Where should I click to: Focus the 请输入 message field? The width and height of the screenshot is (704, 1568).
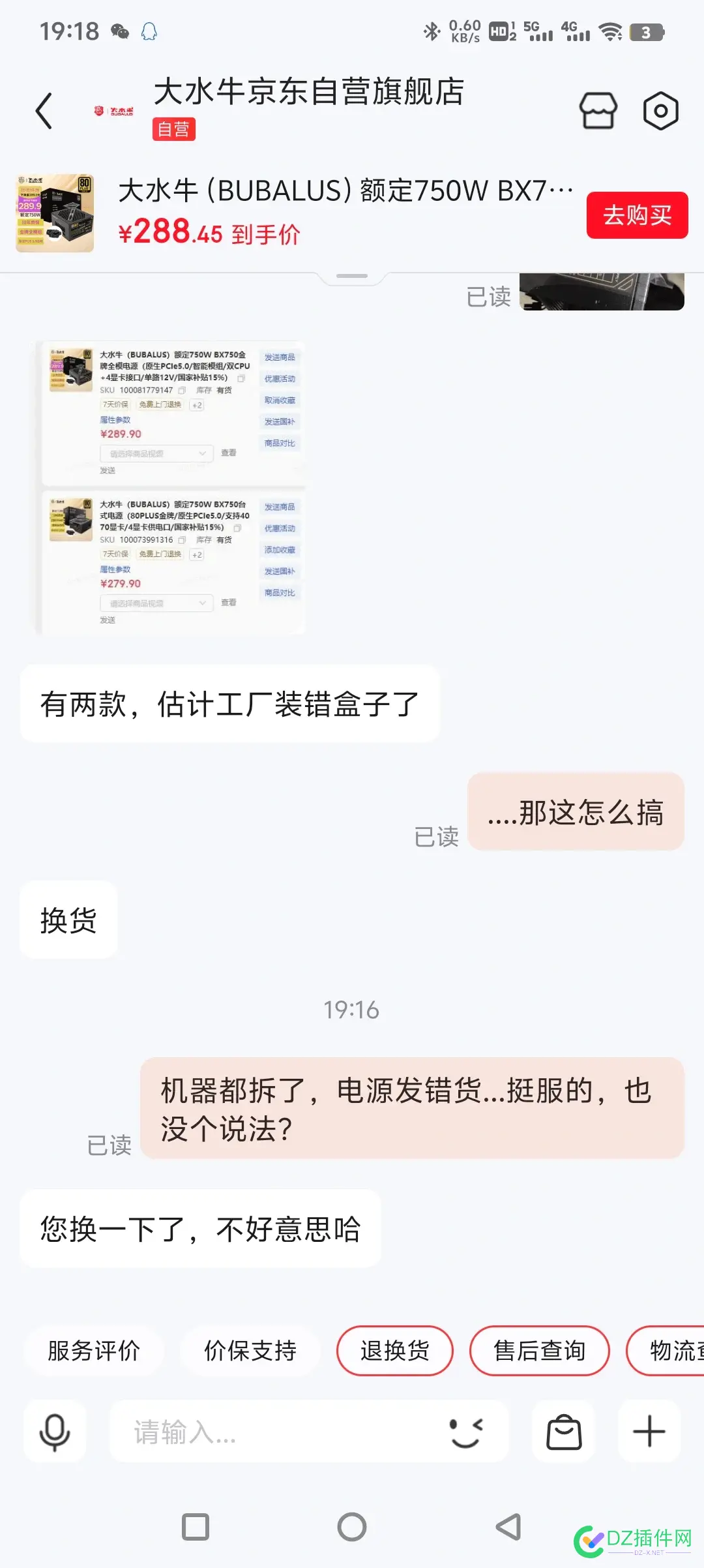point(274,1432)
